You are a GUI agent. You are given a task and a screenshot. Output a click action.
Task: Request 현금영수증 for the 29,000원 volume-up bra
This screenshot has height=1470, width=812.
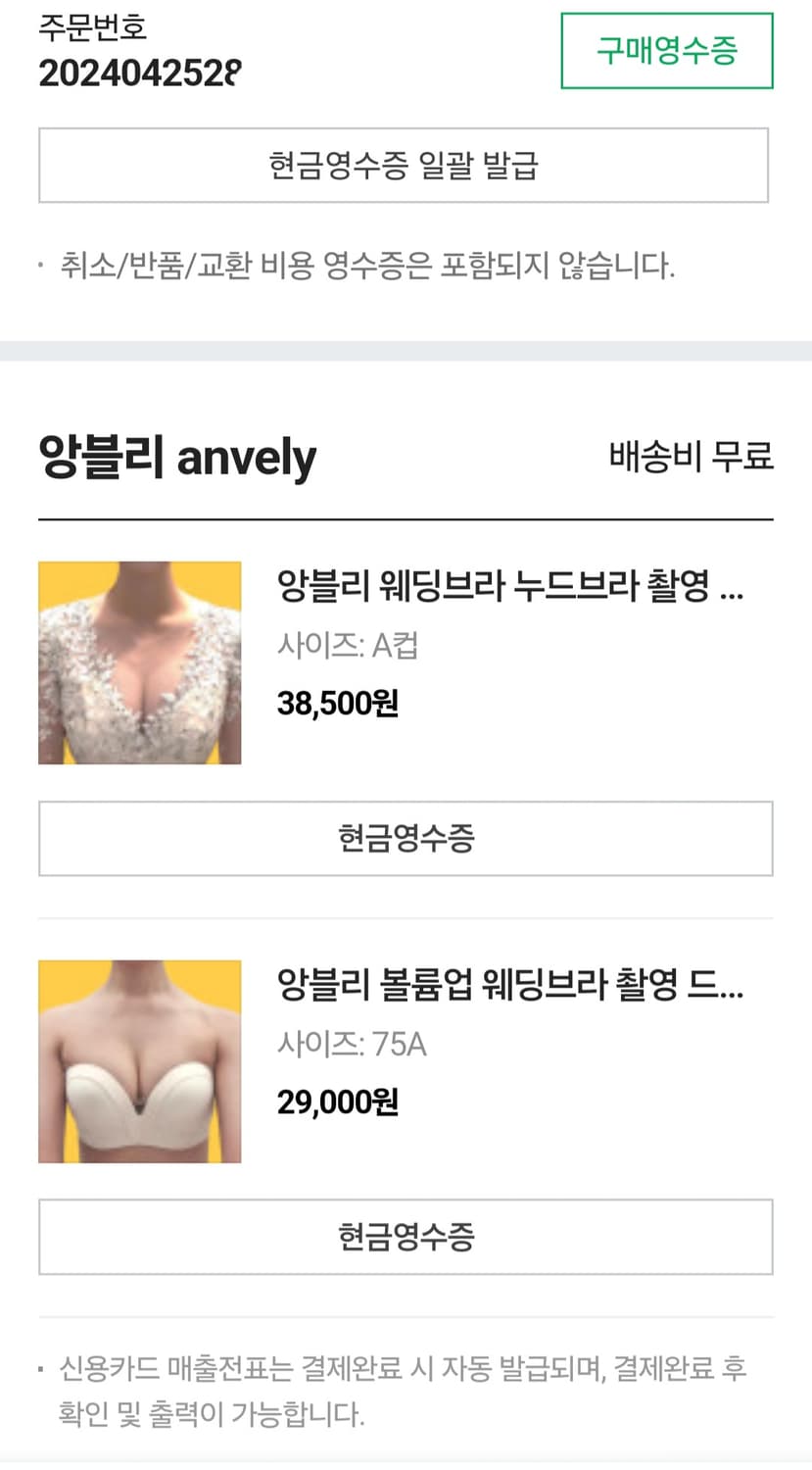(406, 1237)
